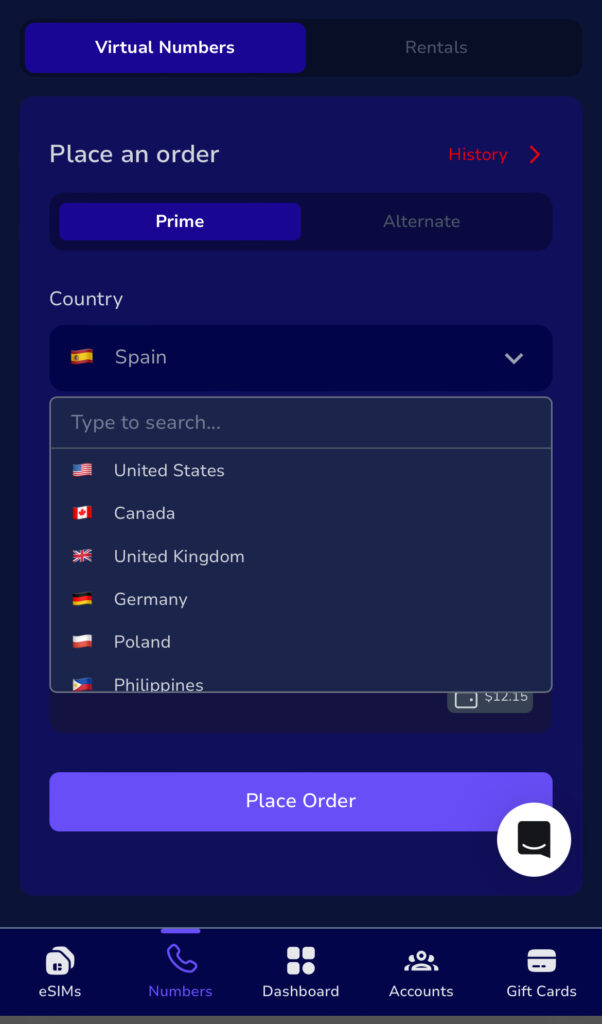The image size is (602, 1024).
Task: Open the support chat bubble
Action: [x=533, y=840]
